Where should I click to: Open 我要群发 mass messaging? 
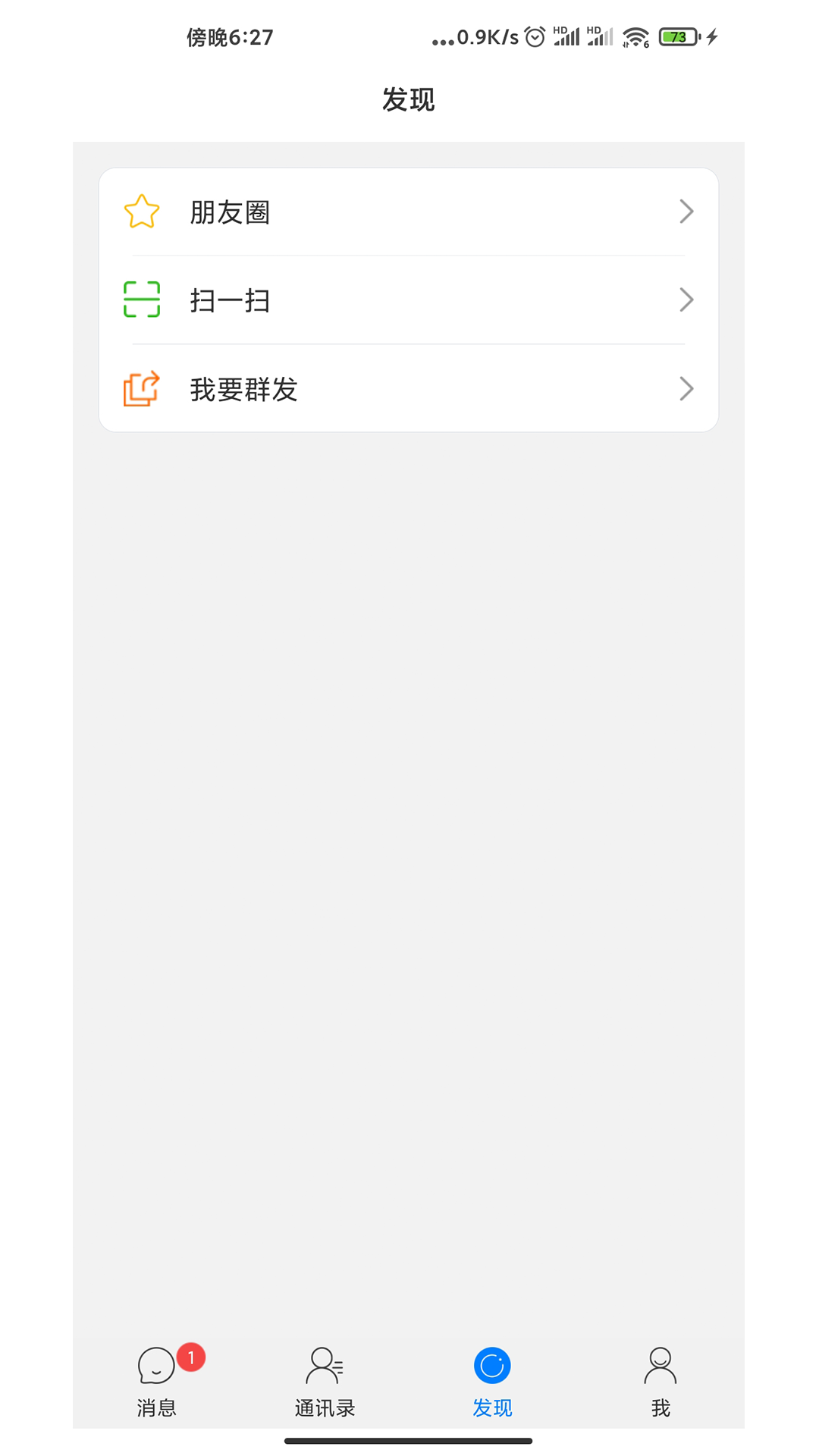(x=408, y=389)
